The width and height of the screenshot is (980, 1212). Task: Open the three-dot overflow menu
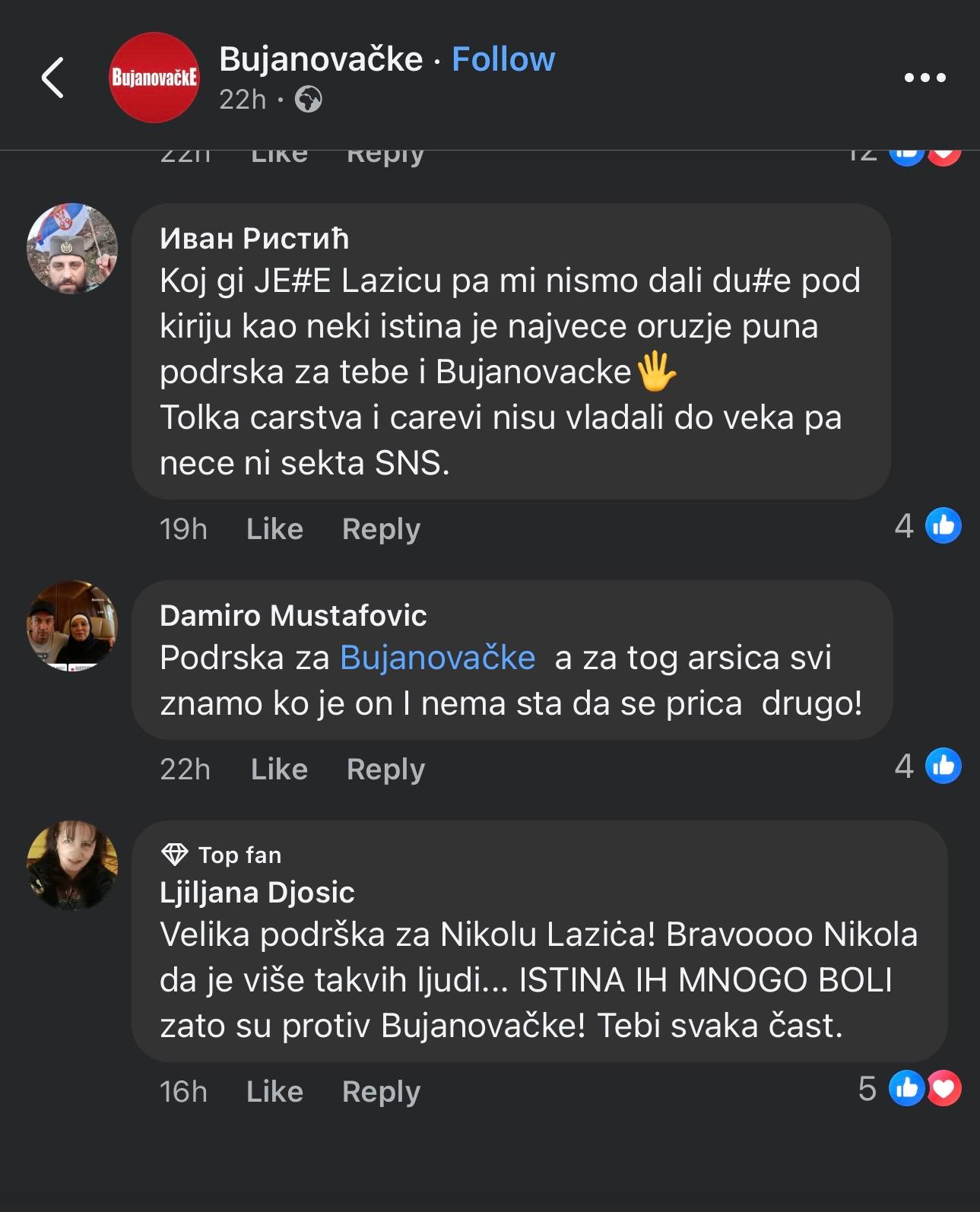point(924,78)
